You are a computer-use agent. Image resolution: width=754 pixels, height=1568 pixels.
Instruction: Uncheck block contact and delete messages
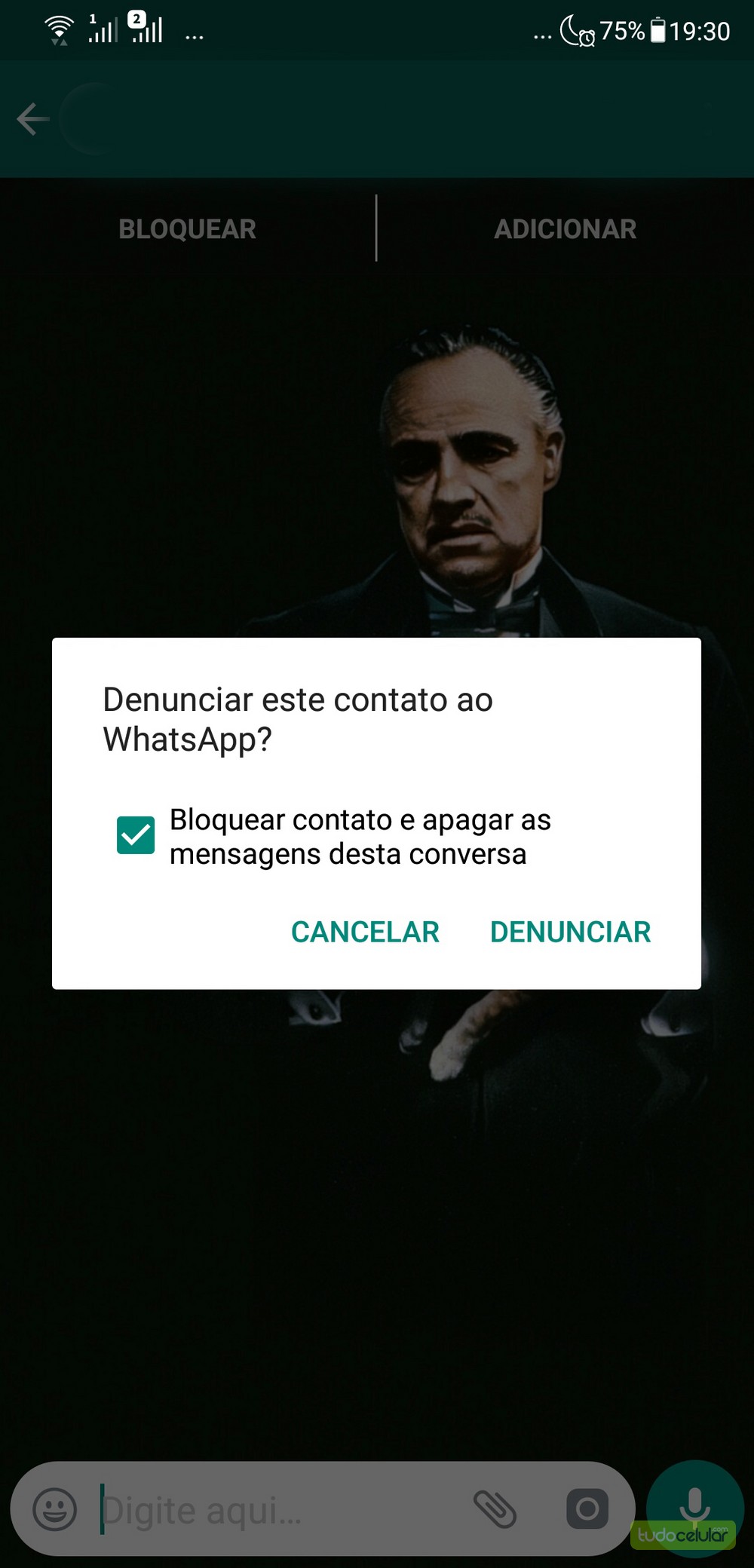[x=136, y=836]
